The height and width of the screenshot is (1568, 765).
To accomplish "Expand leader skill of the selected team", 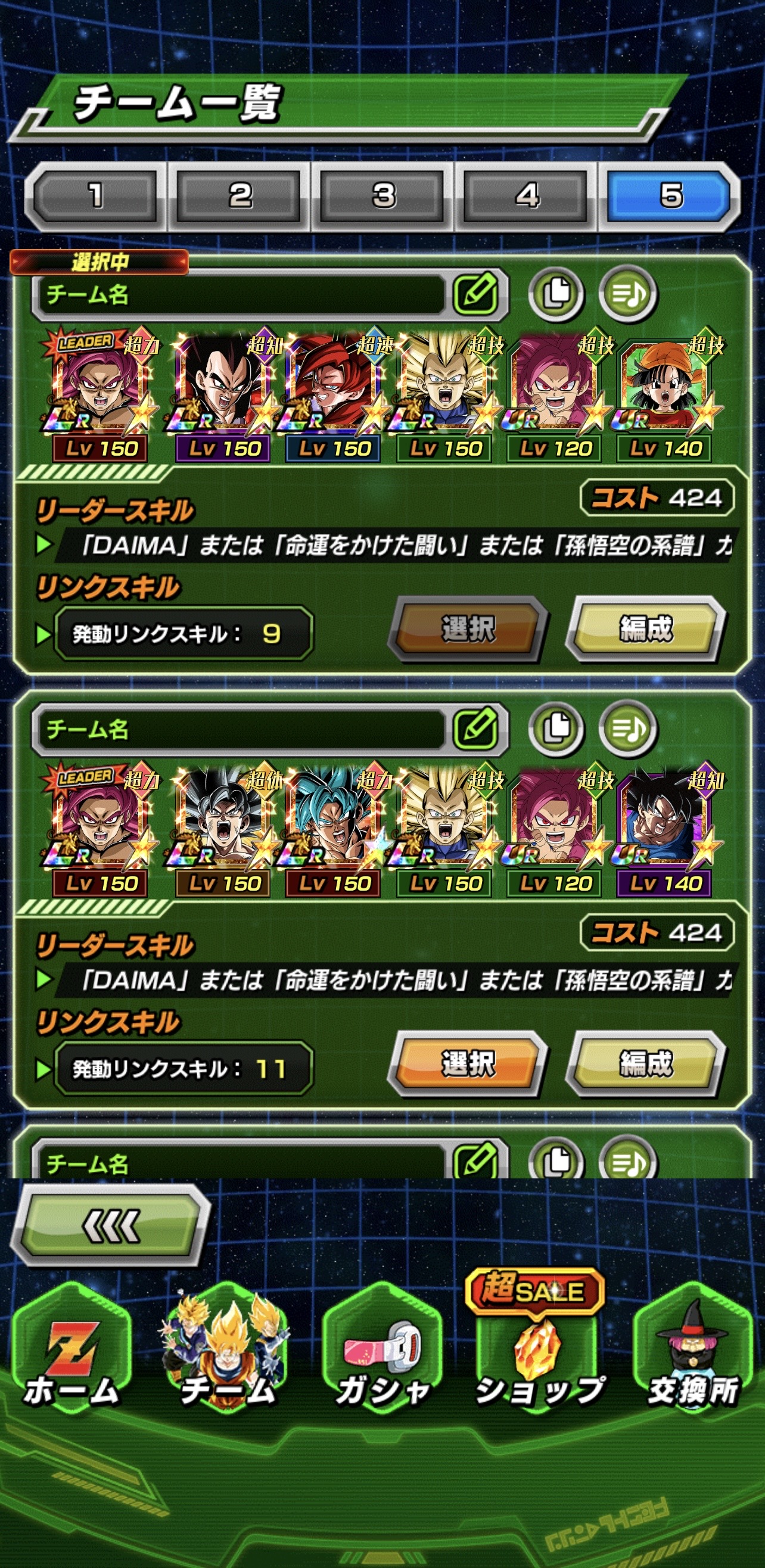I will pos(44,544).
